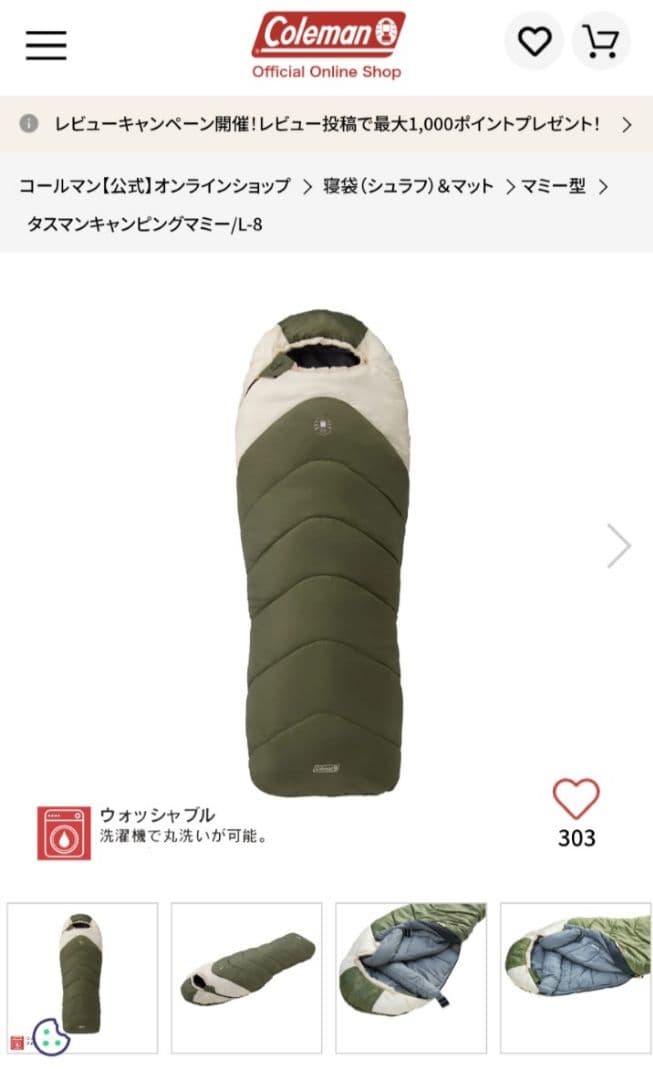
Task: Show the next product image
Action: pyautogui.click(x=620, y=546)
